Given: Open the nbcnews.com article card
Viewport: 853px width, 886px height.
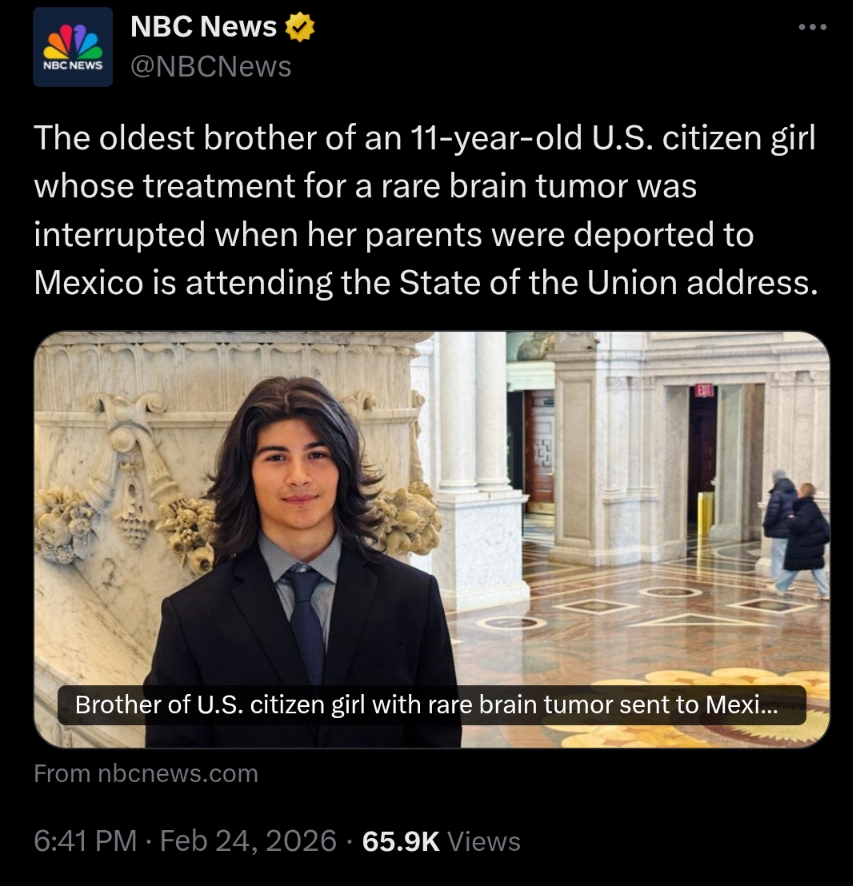Looking at the screenshot, I should (x=431, y=540).
